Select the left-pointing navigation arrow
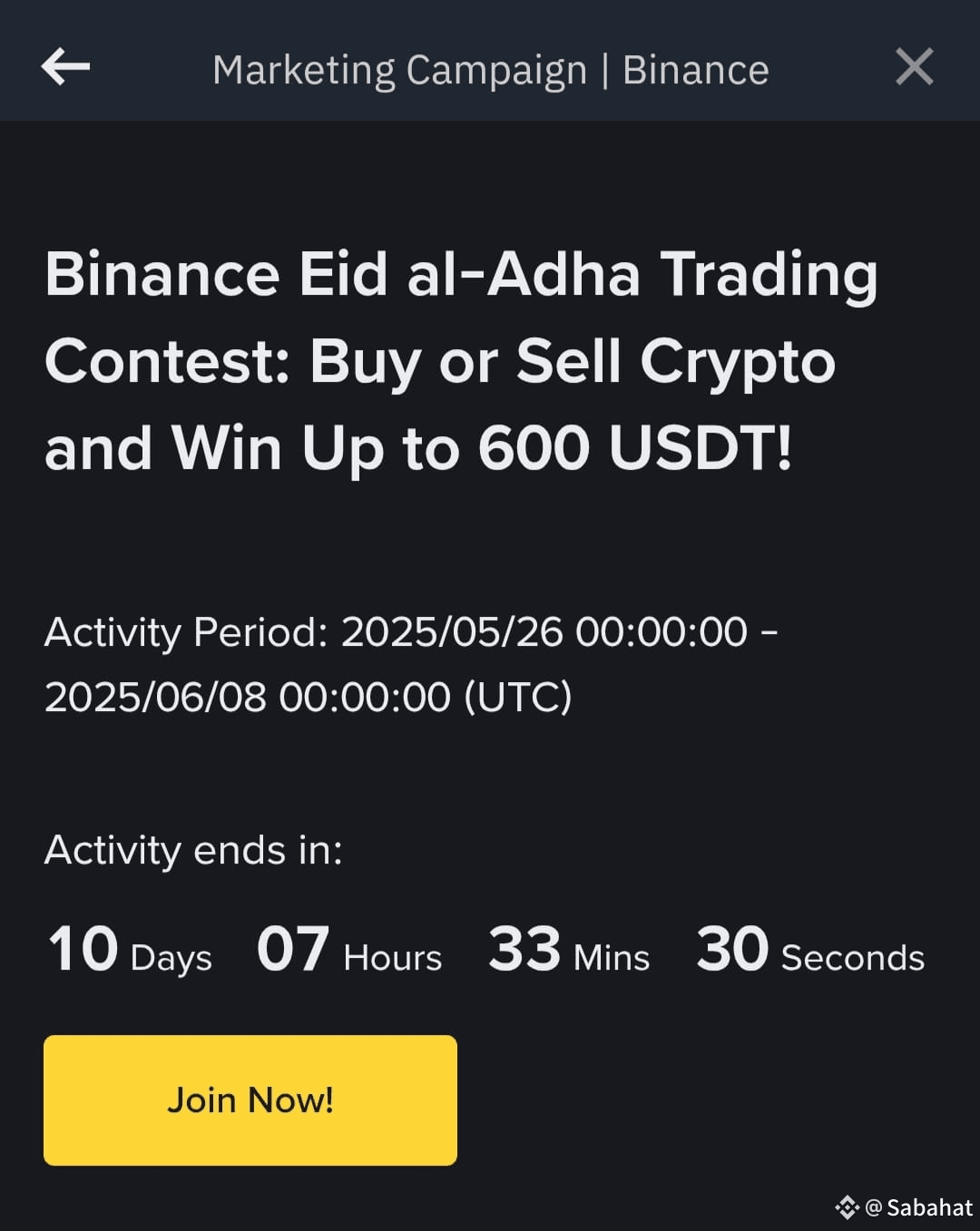Viewport: 980px width, 1231px height. (x=64, y=66)
